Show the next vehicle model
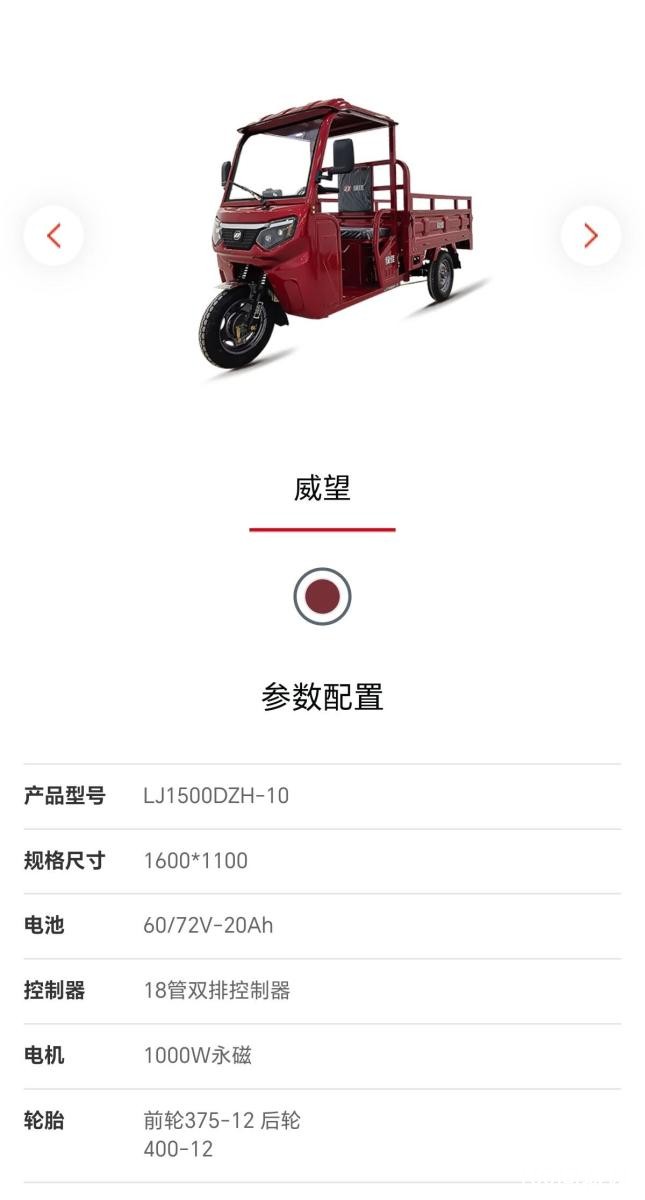 click(590, 236)
